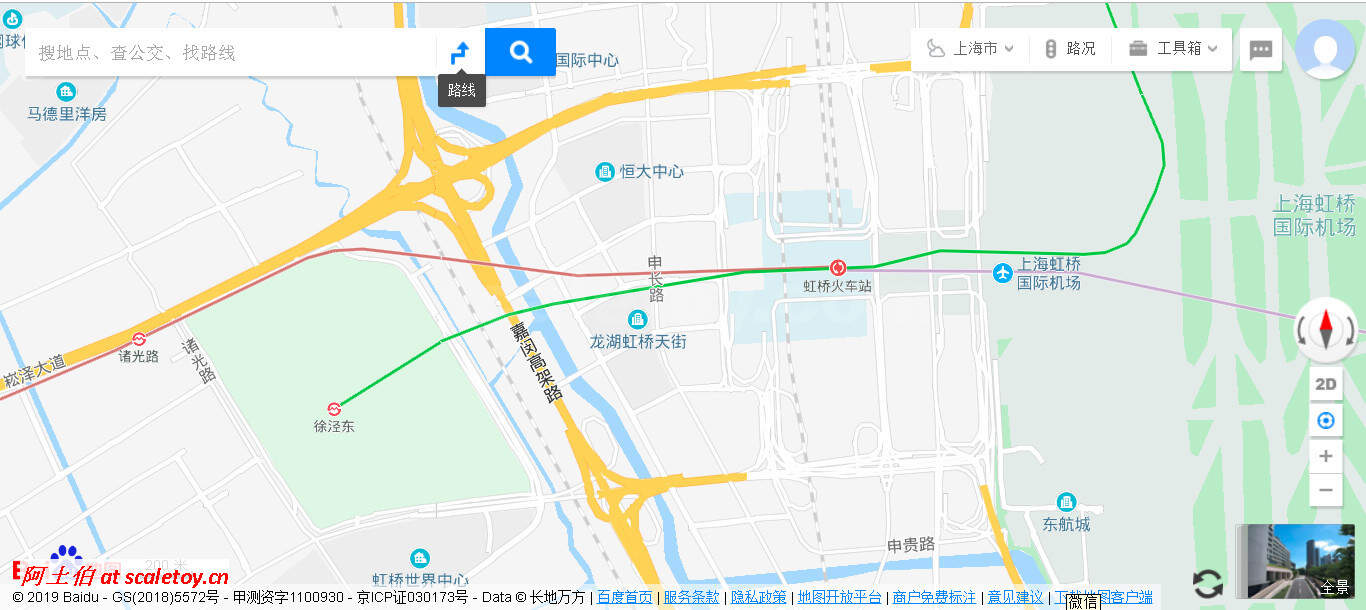The width and height of the screenshot is (1366, 610).
Task: Toggle the 路况 traffic layer
Action: tap(1070, 49)
